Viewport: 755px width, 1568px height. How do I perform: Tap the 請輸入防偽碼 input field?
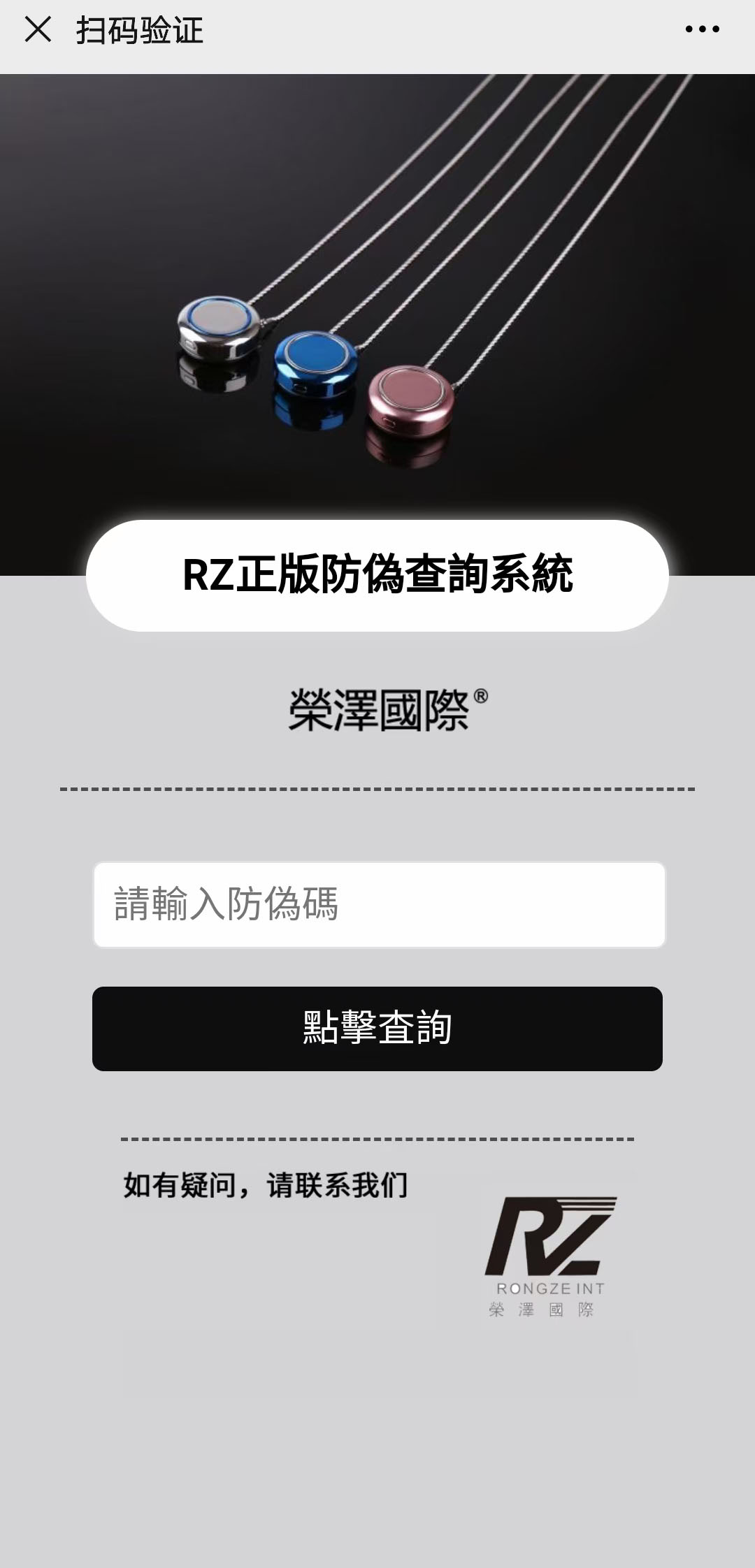point(380,904)
